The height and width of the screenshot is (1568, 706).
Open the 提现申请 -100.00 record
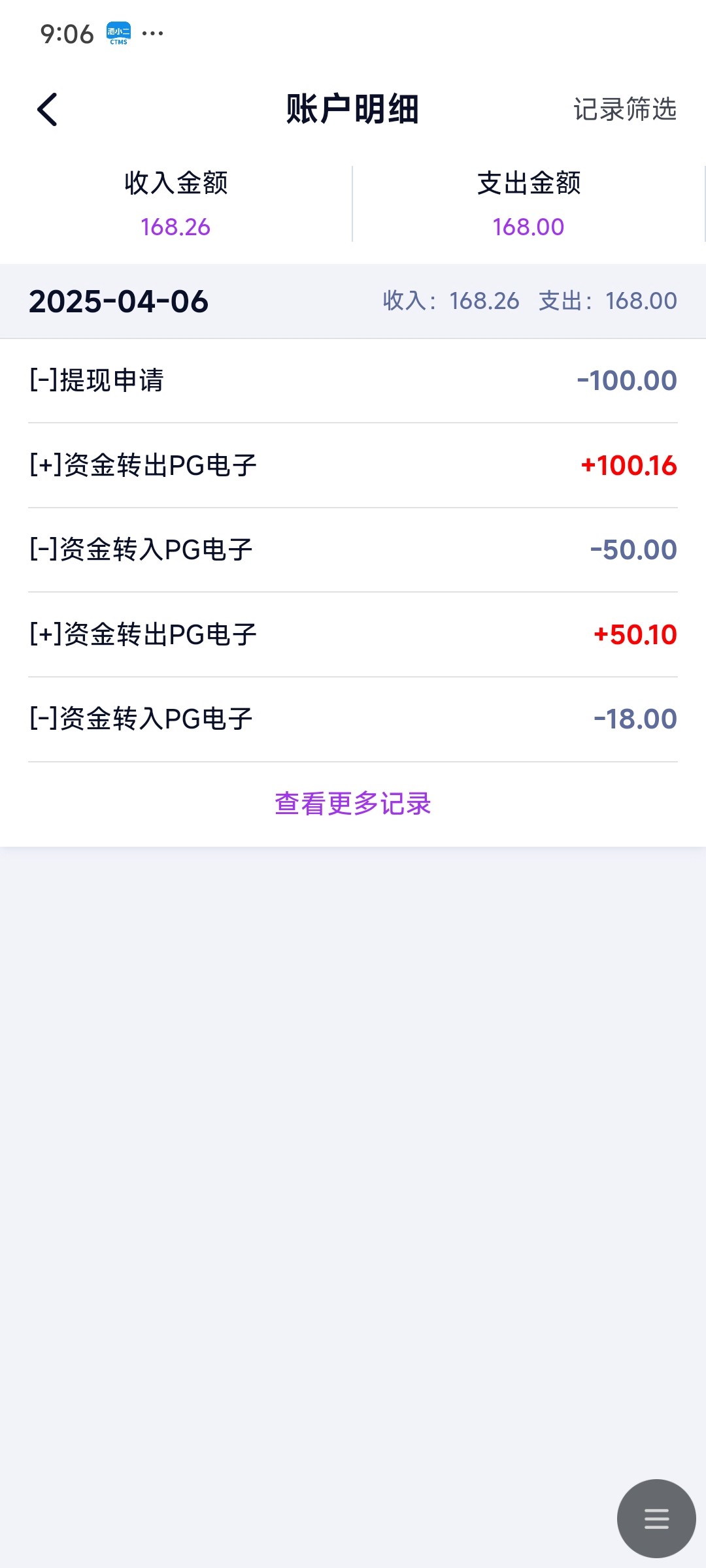[353, 381]
